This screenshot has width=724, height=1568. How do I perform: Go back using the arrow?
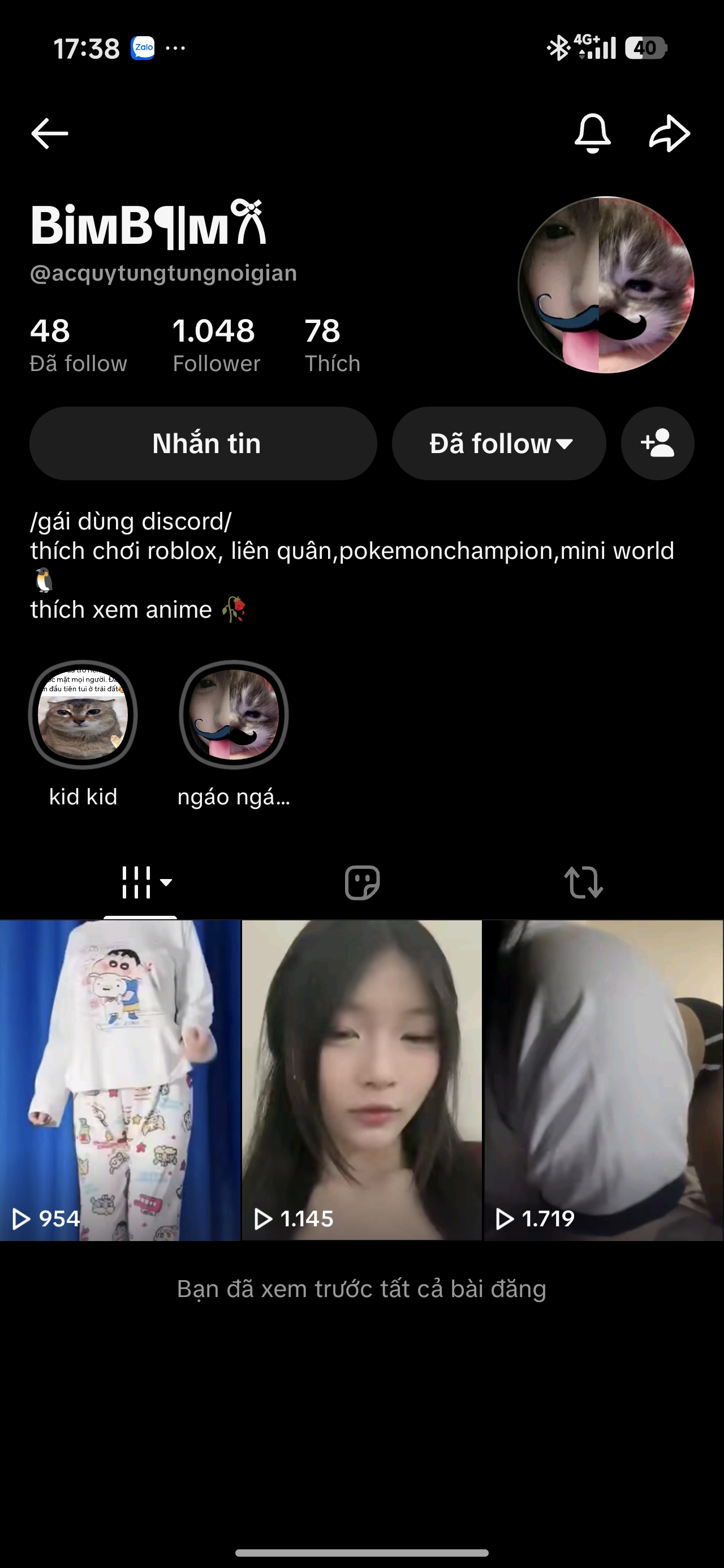(x=49, y=133)
